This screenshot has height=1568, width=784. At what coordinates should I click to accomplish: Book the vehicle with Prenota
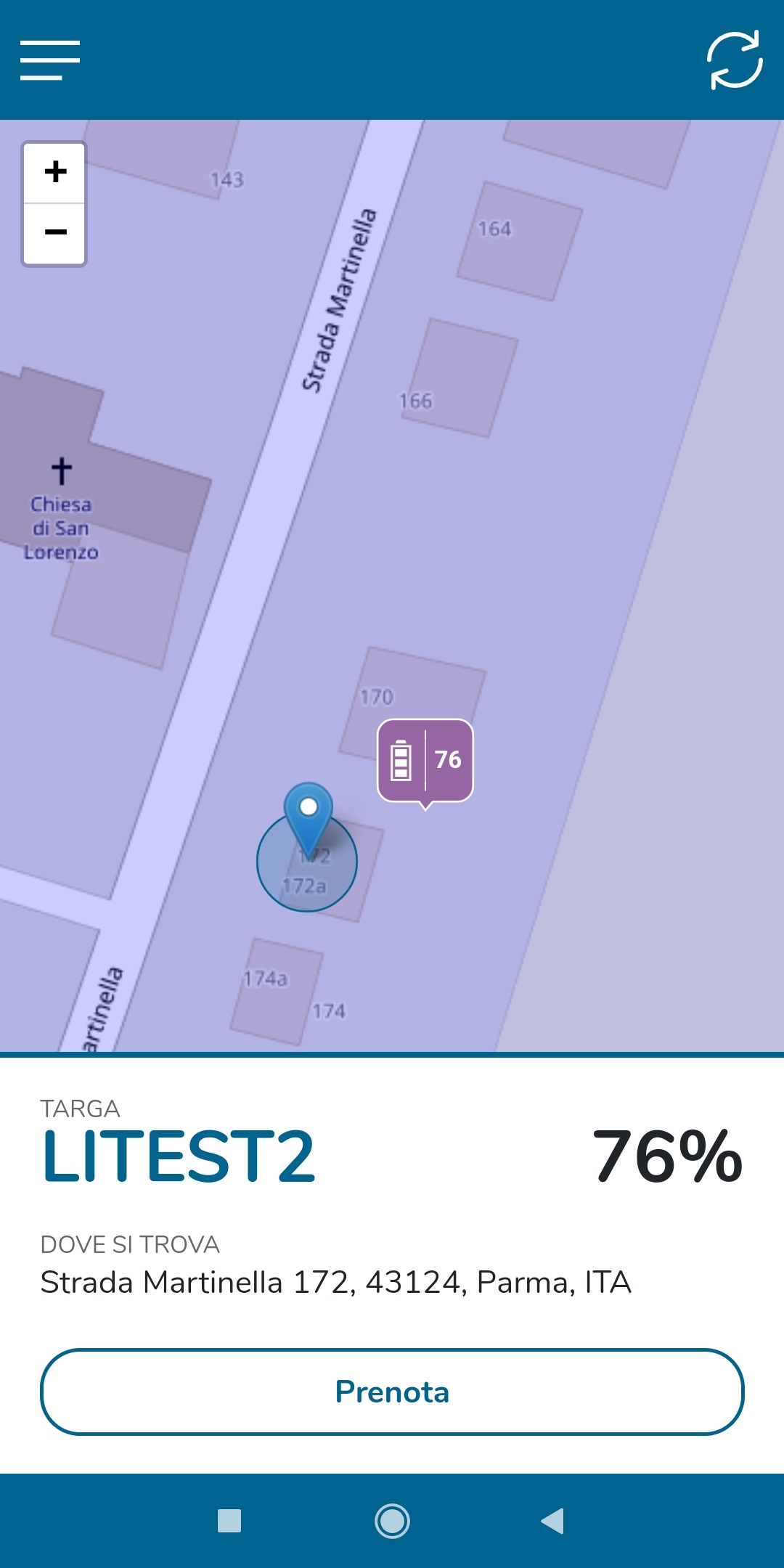tap(392, 1392)
